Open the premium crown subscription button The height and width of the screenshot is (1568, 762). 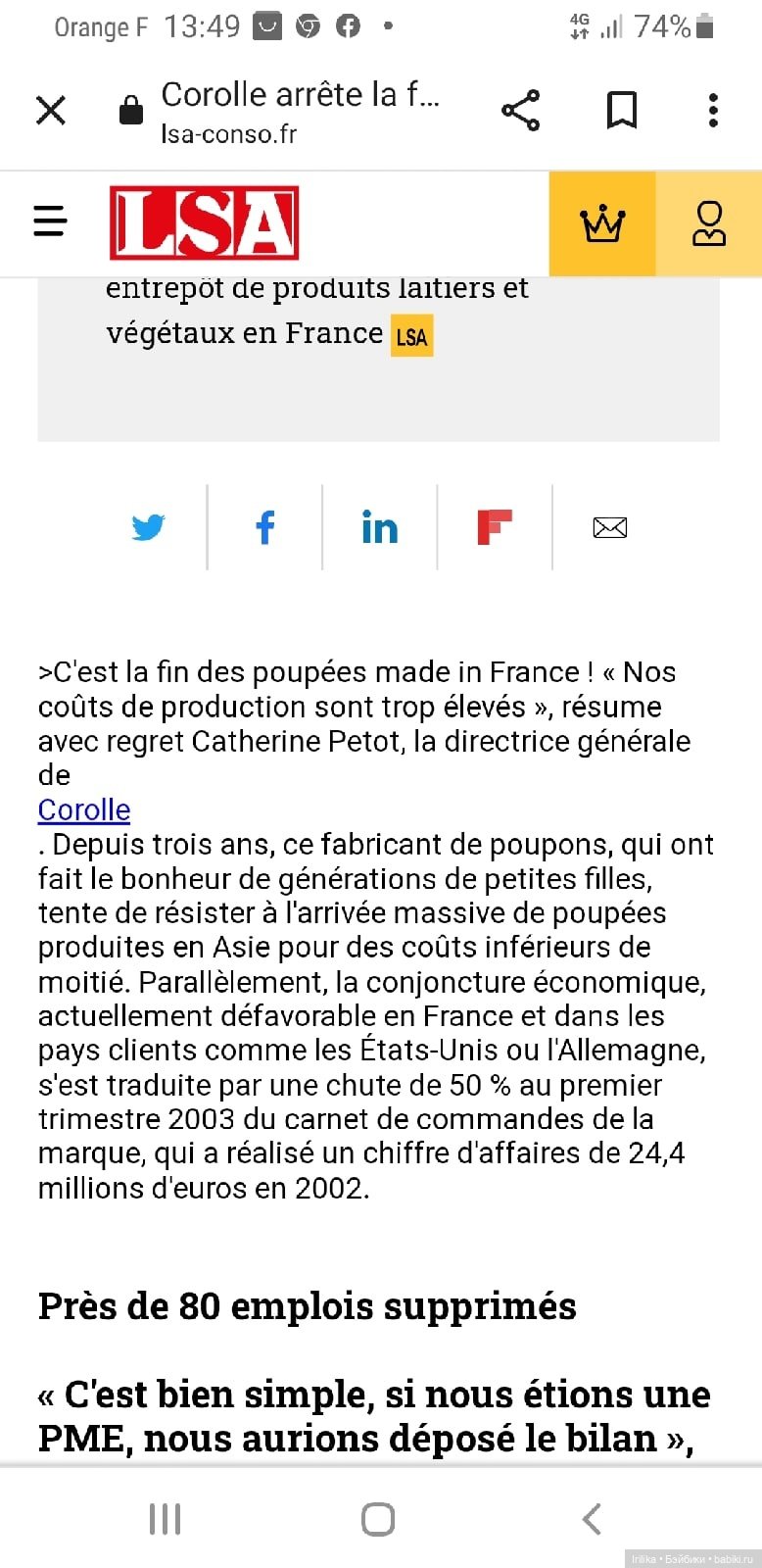(602, 223)
